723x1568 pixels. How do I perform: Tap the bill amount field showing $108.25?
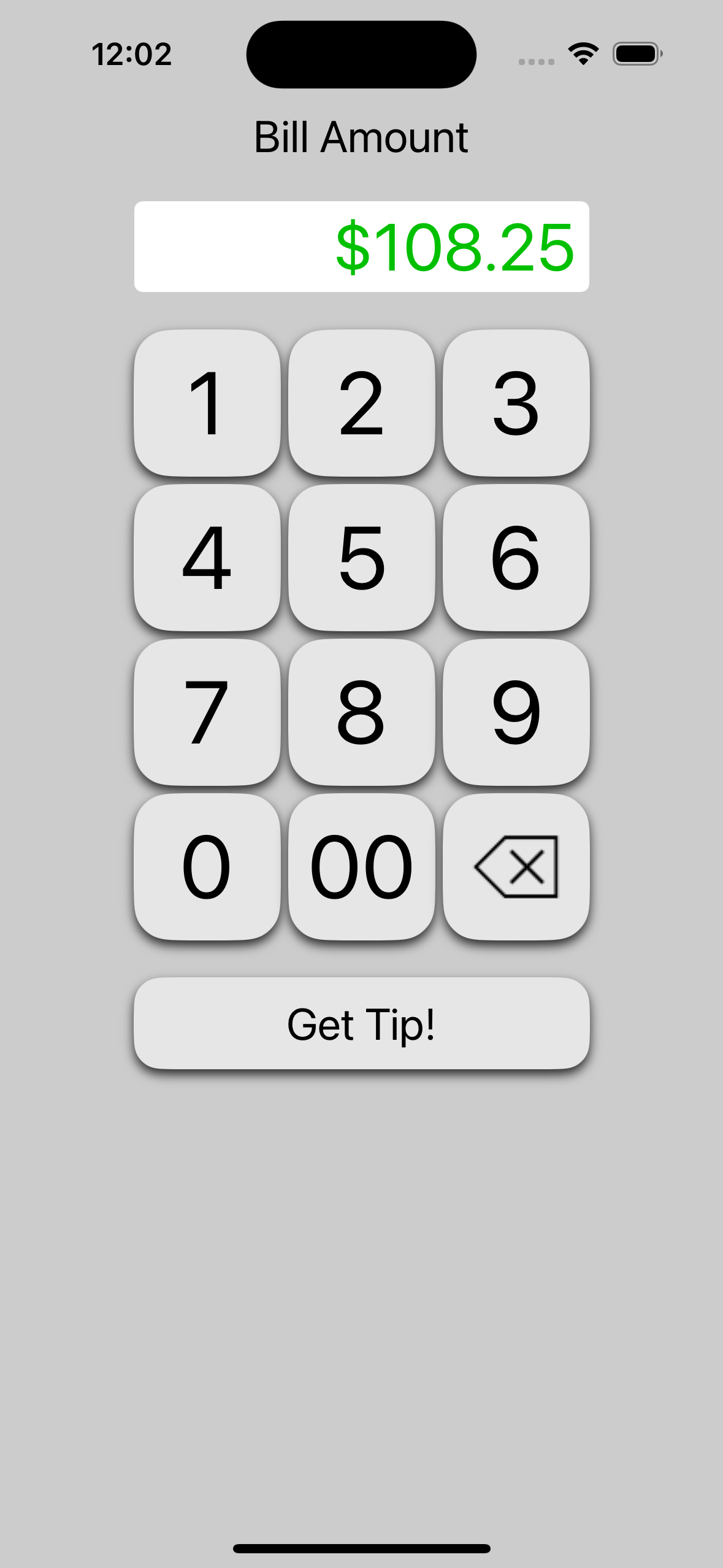tap(362, 247)
